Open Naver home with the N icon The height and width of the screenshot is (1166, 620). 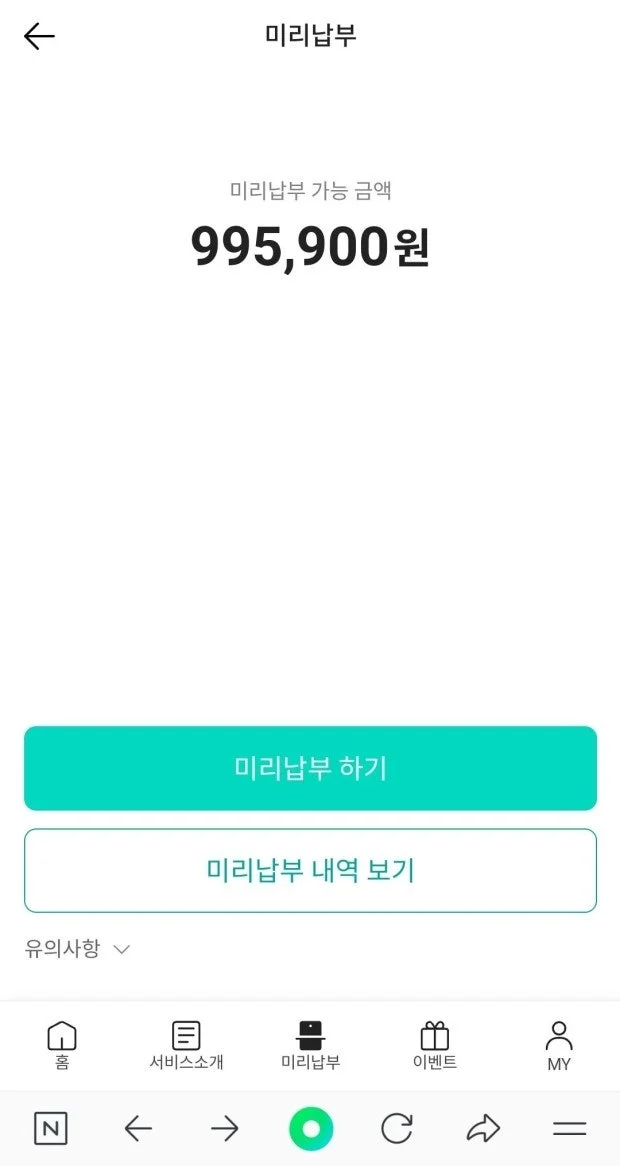(51, 1129)
